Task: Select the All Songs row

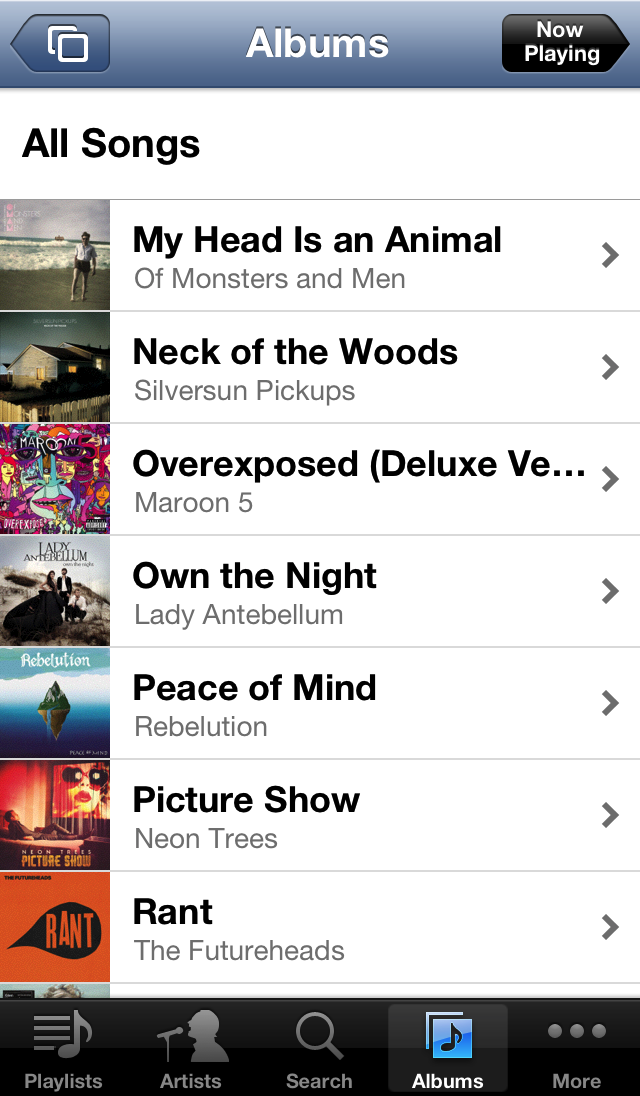Action: click(320, 144)
